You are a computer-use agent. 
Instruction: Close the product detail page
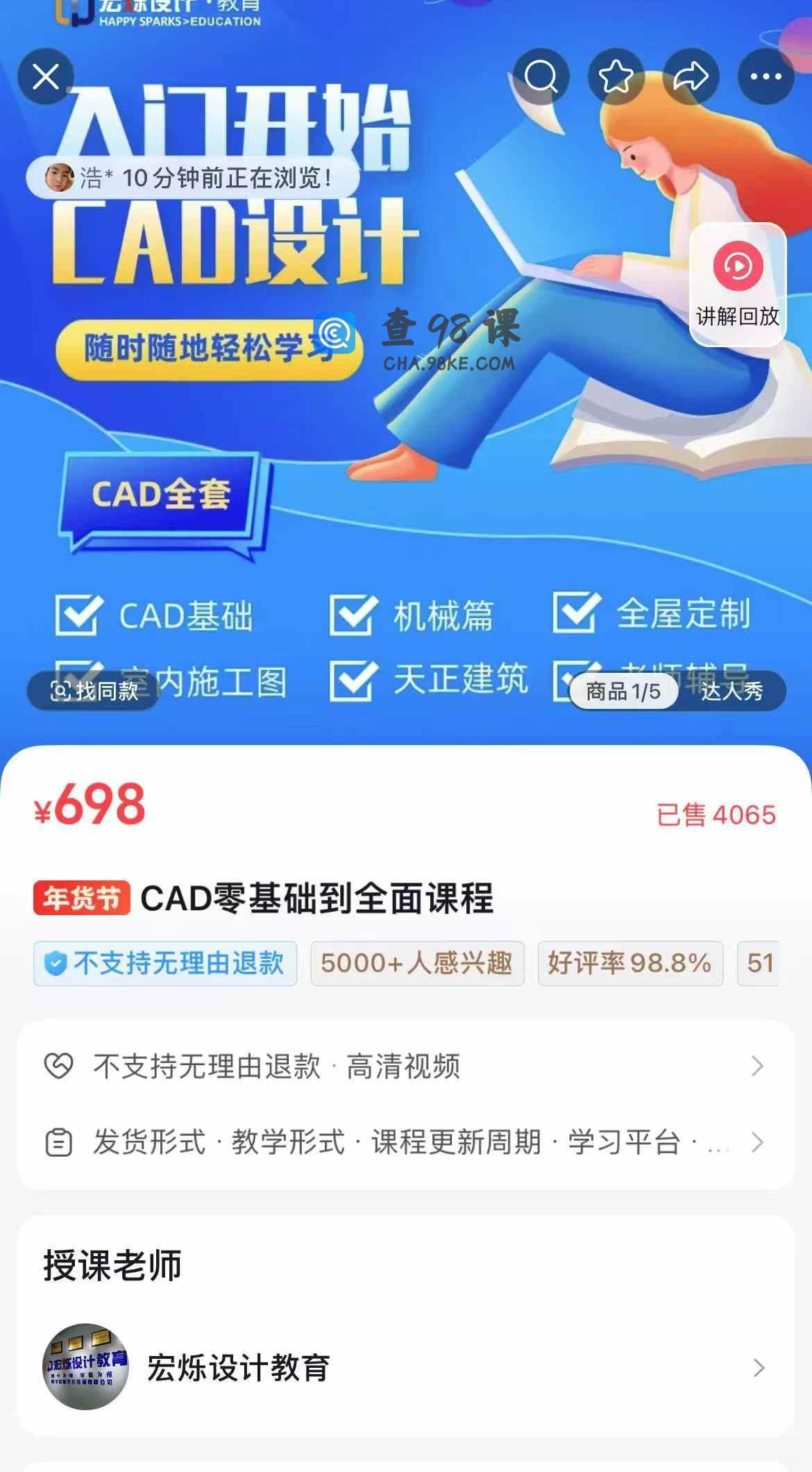pos(46,76)
